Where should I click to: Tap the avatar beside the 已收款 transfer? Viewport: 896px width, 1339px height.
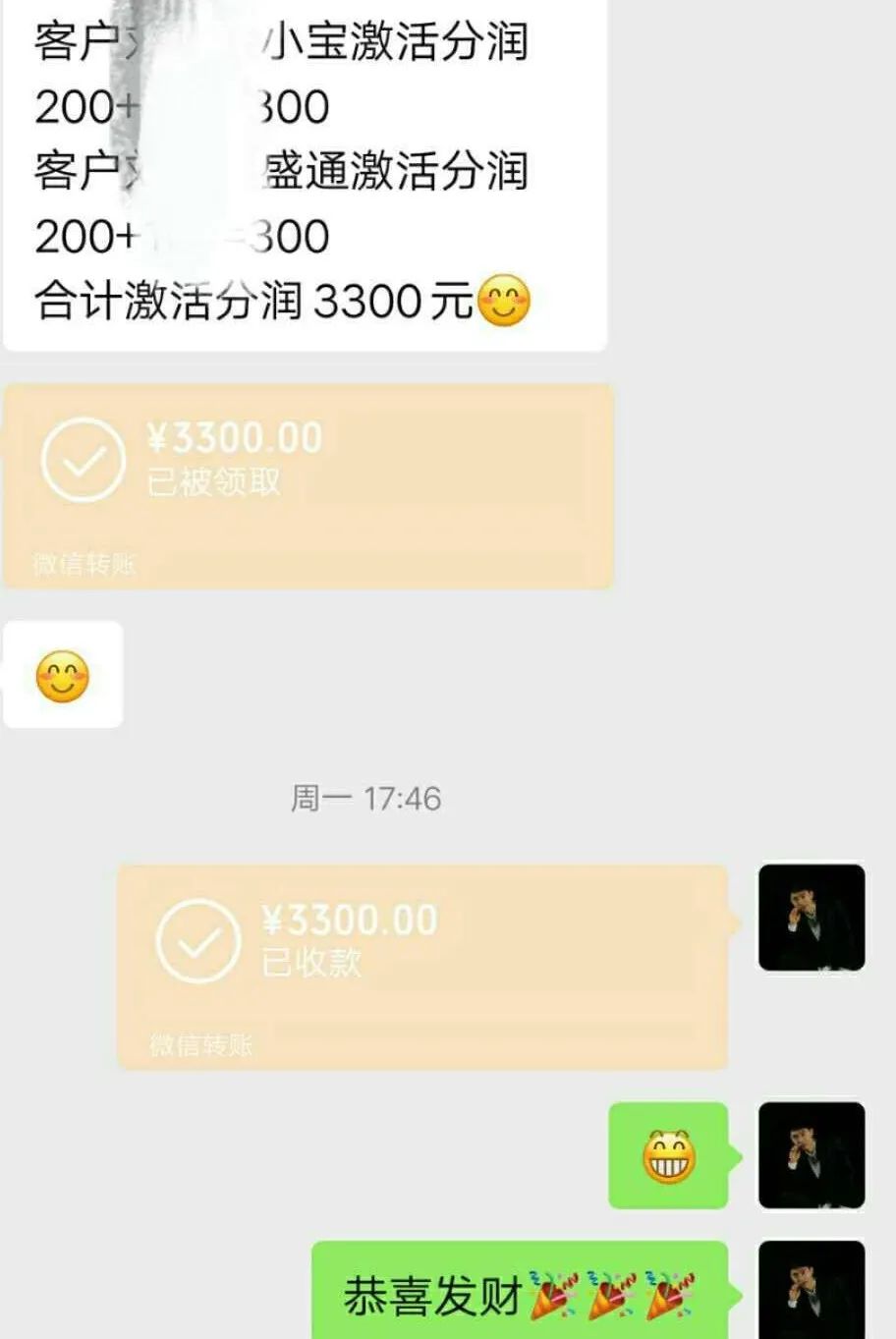(811, 918)
